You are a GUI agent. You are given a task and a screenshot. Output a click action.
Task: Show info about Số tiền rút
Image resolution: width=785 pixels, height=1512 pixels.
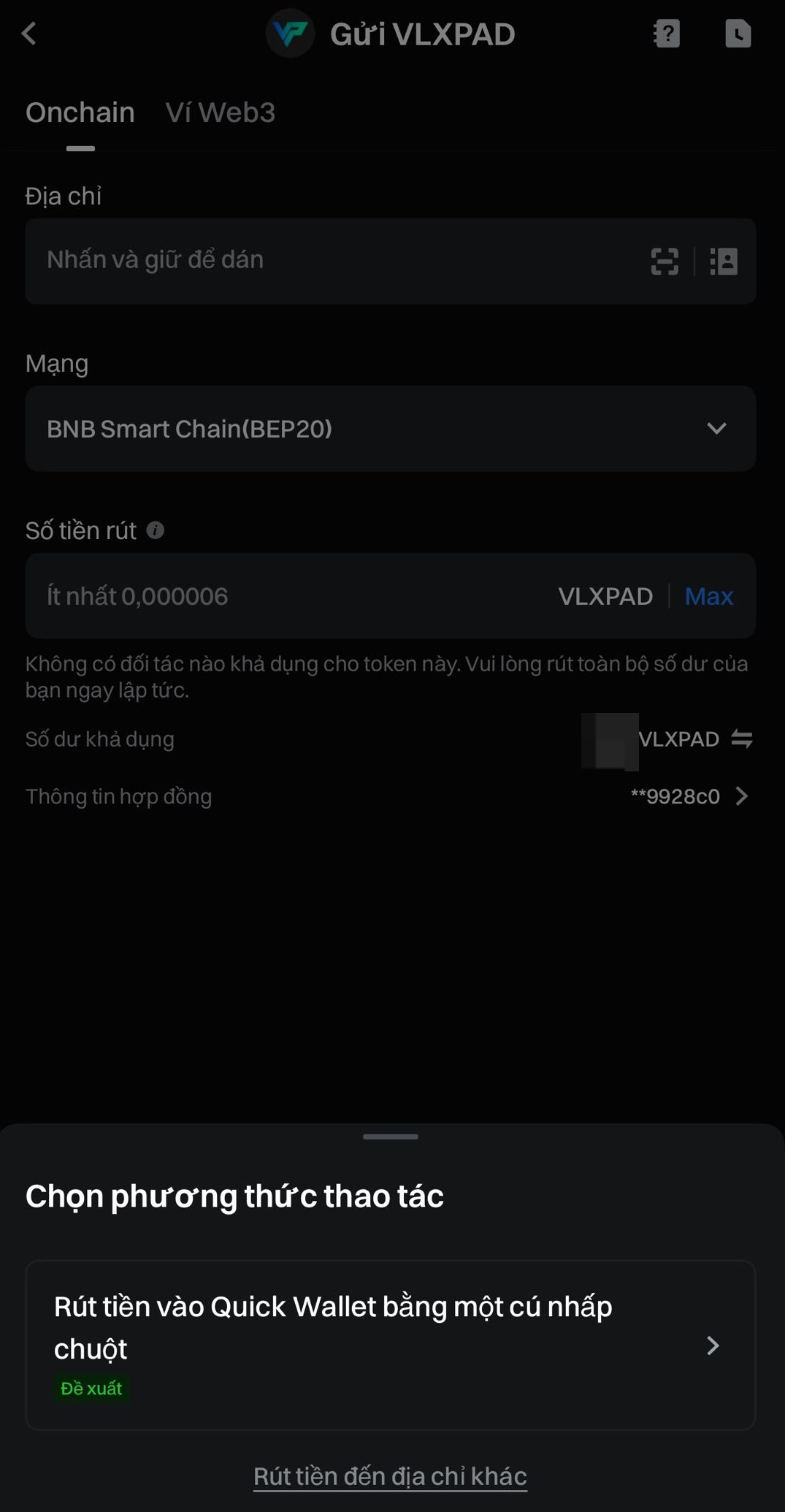[x=155, y=530]
